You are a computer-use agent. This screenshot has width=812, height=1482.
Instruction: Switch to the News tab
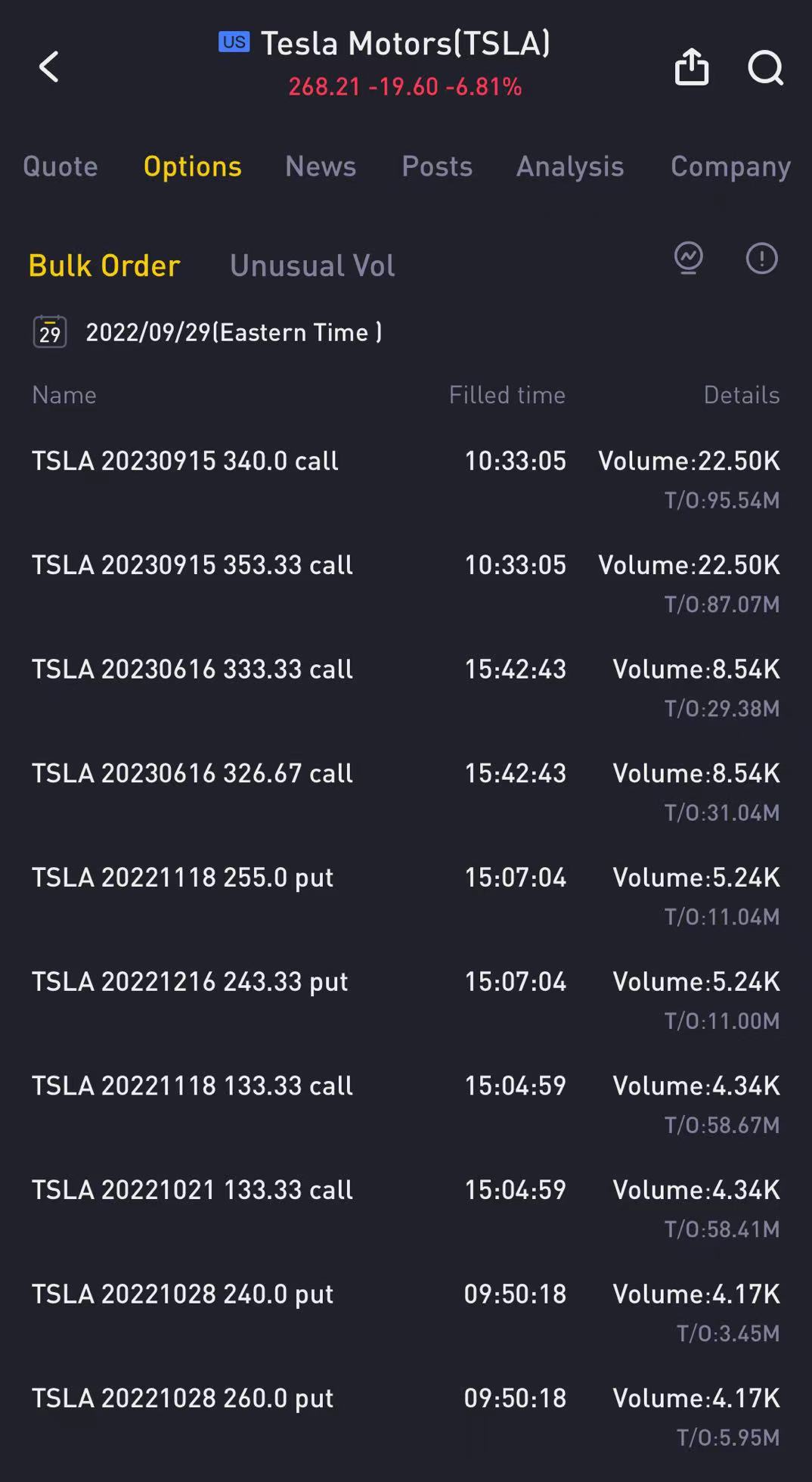coord(321,166)
